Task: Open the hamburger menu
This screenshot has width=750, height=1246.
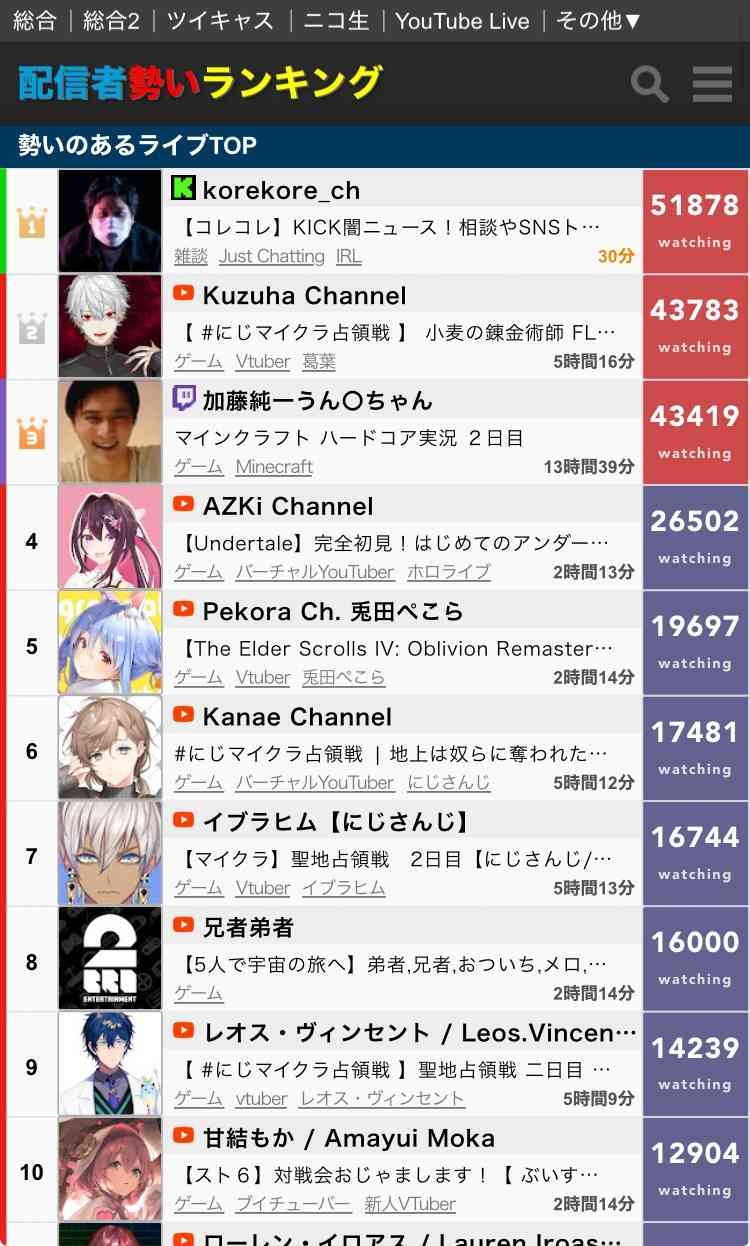Action: coord(712,85)
